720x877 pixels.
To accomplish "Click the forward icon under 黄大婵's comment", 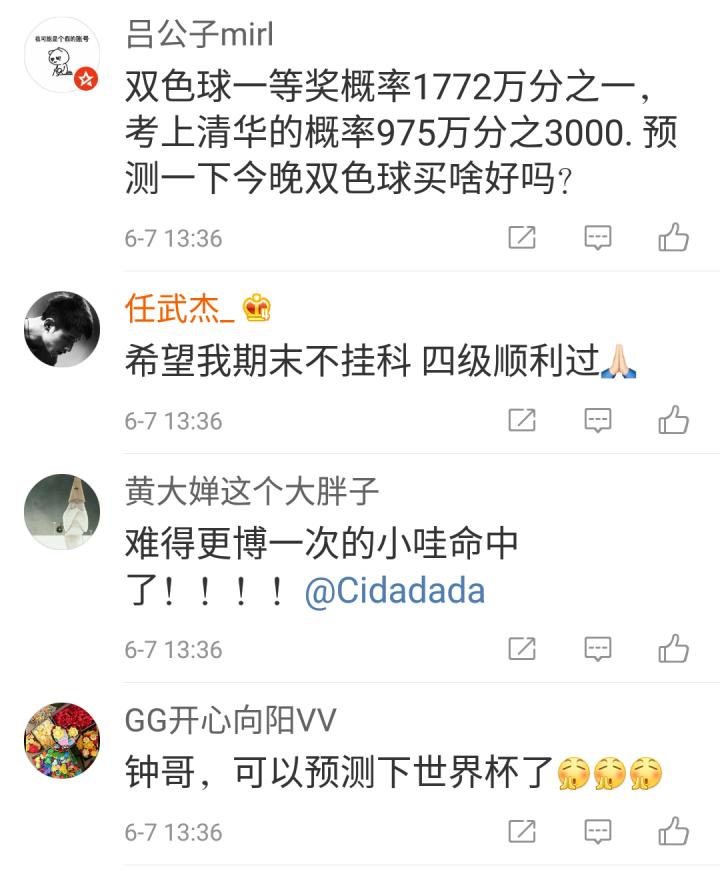I will 521,646.
